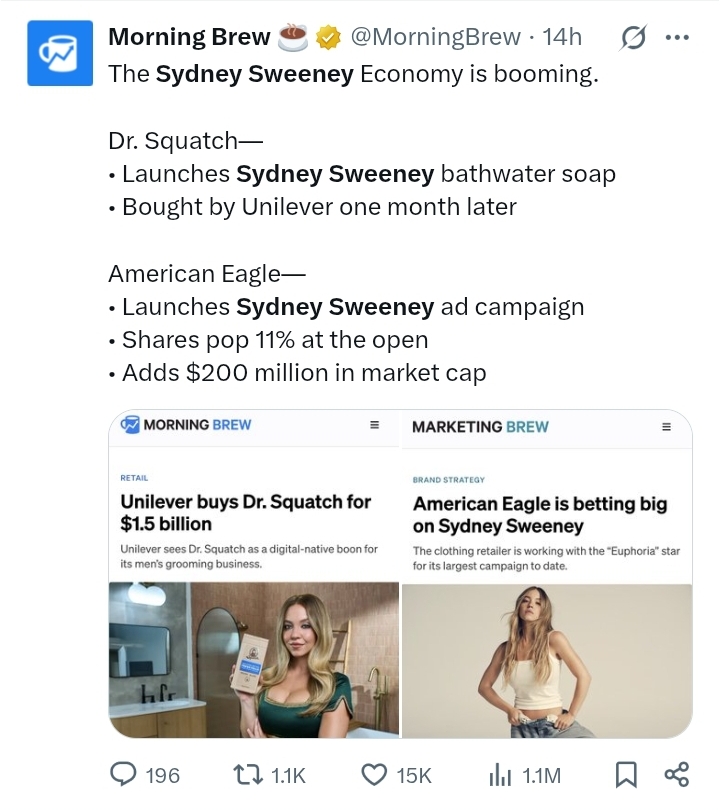The image size is (720, 810).
Task: Open the Grok icon beside the timestamp
Action: tap(633, 38)
